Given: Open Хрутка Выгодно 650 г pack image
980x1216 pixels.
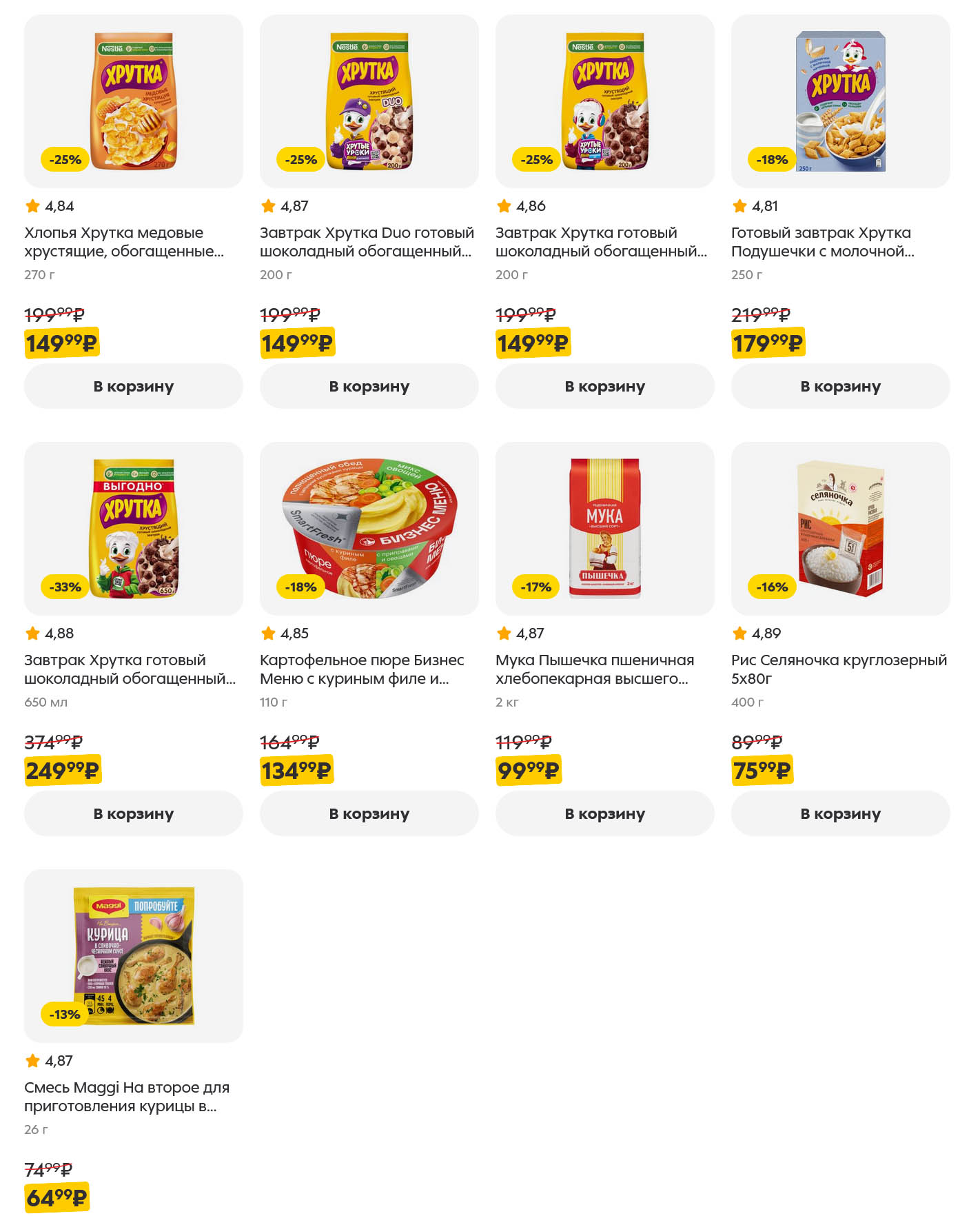Looking at the screenshot, I should tap(133, 528).
